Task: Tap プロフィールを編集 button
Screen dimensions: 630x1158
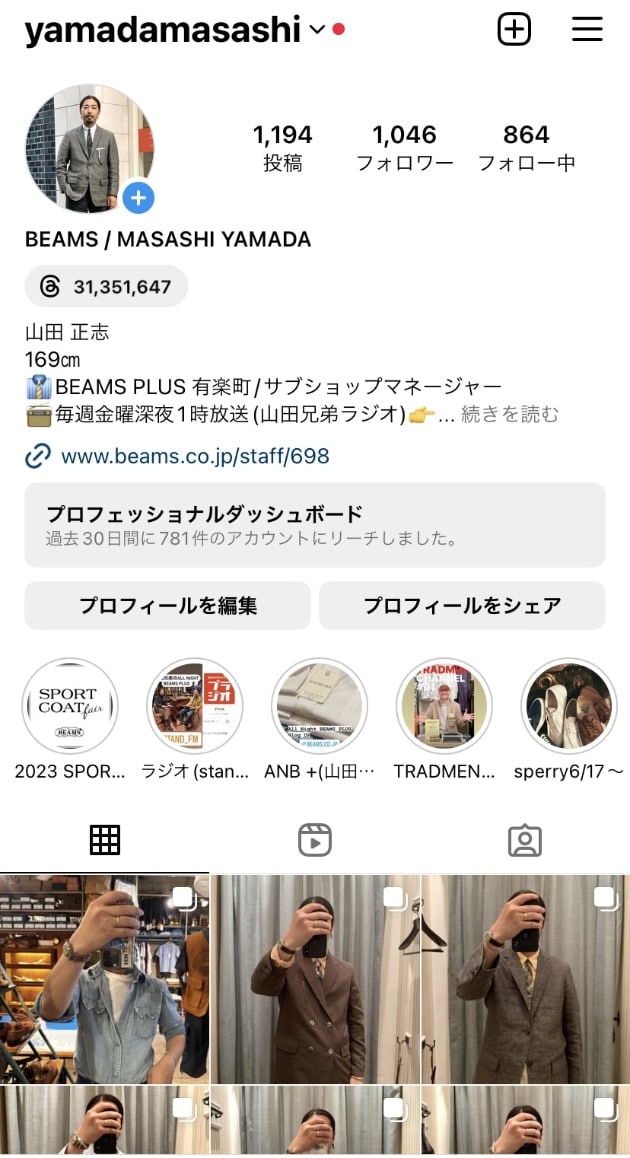Action: pyautogui.click(x=168, y=606)
